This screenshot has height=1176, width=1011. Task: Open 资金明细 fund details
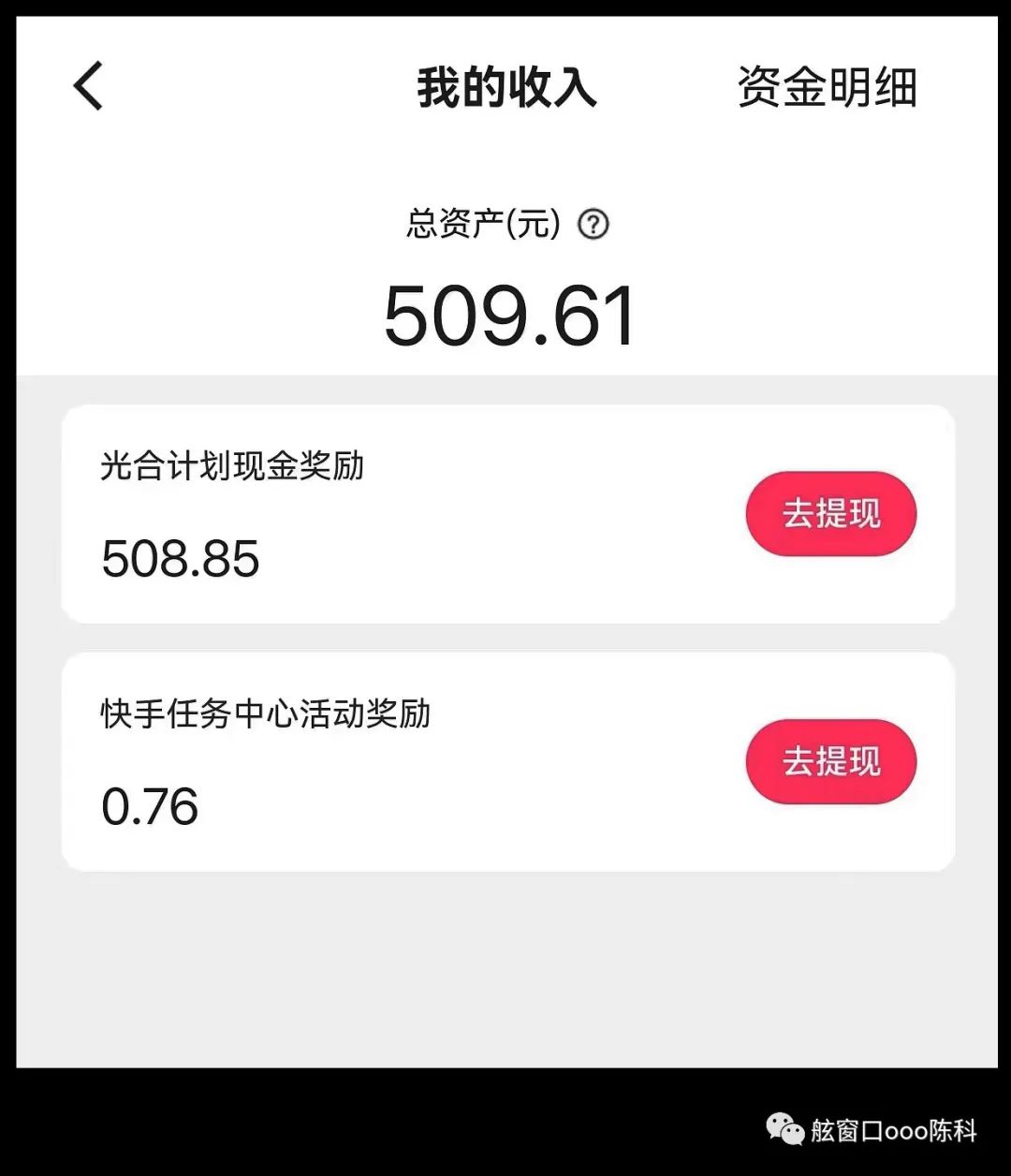[827, 87]
